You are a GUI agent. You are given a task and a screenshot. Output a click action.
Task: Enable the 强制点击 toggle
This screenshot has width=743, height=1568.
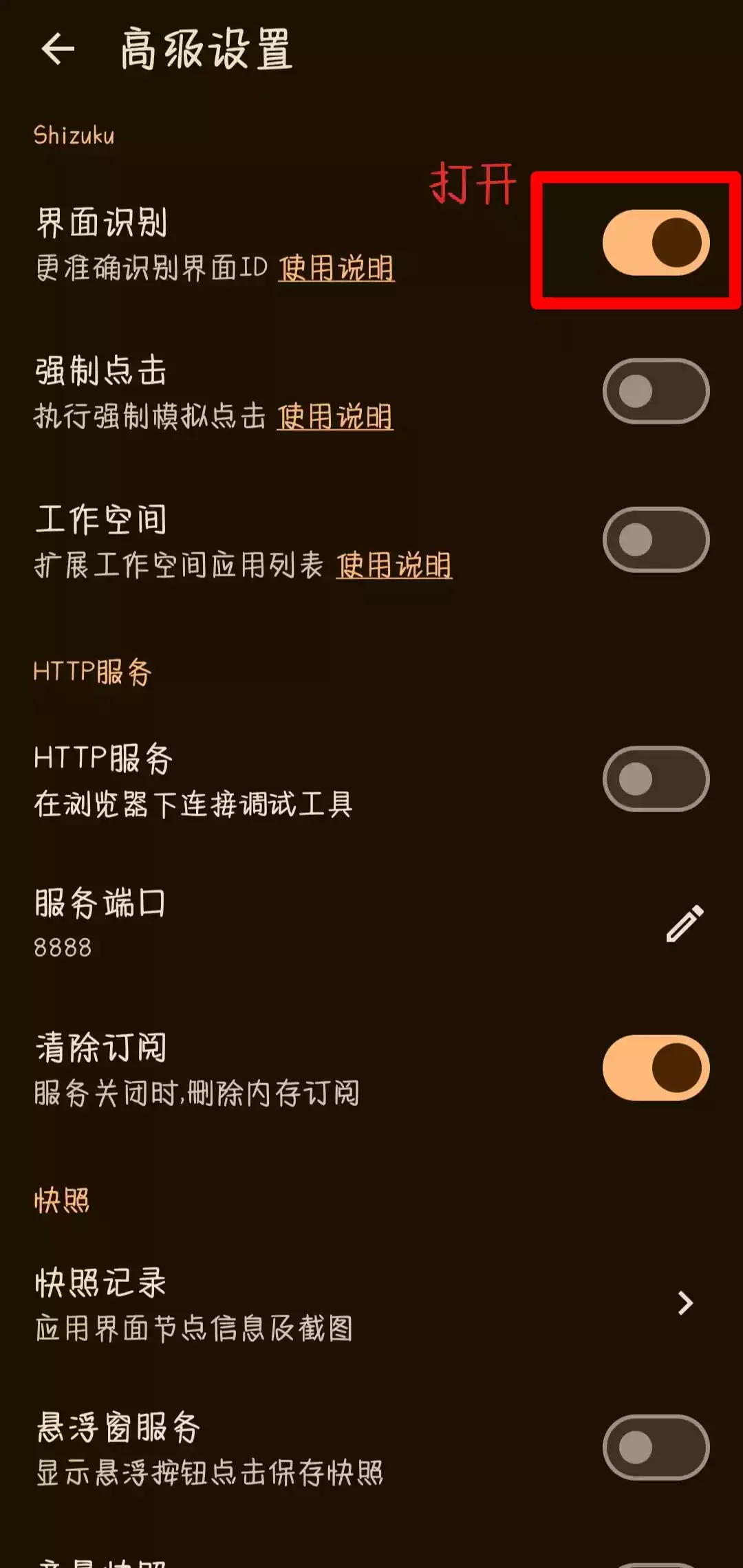pyautogui.click(x=656, y=391)
